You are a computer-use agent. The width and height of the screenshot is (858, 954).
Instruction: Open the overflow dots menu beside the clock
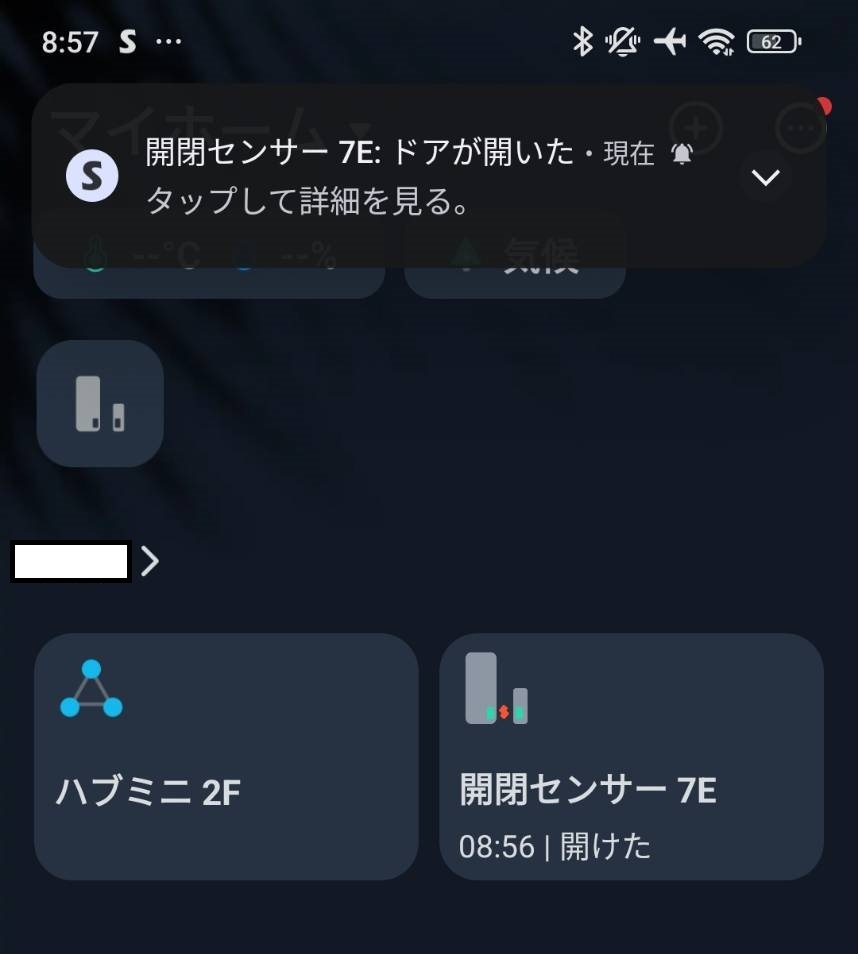point(167,41)
